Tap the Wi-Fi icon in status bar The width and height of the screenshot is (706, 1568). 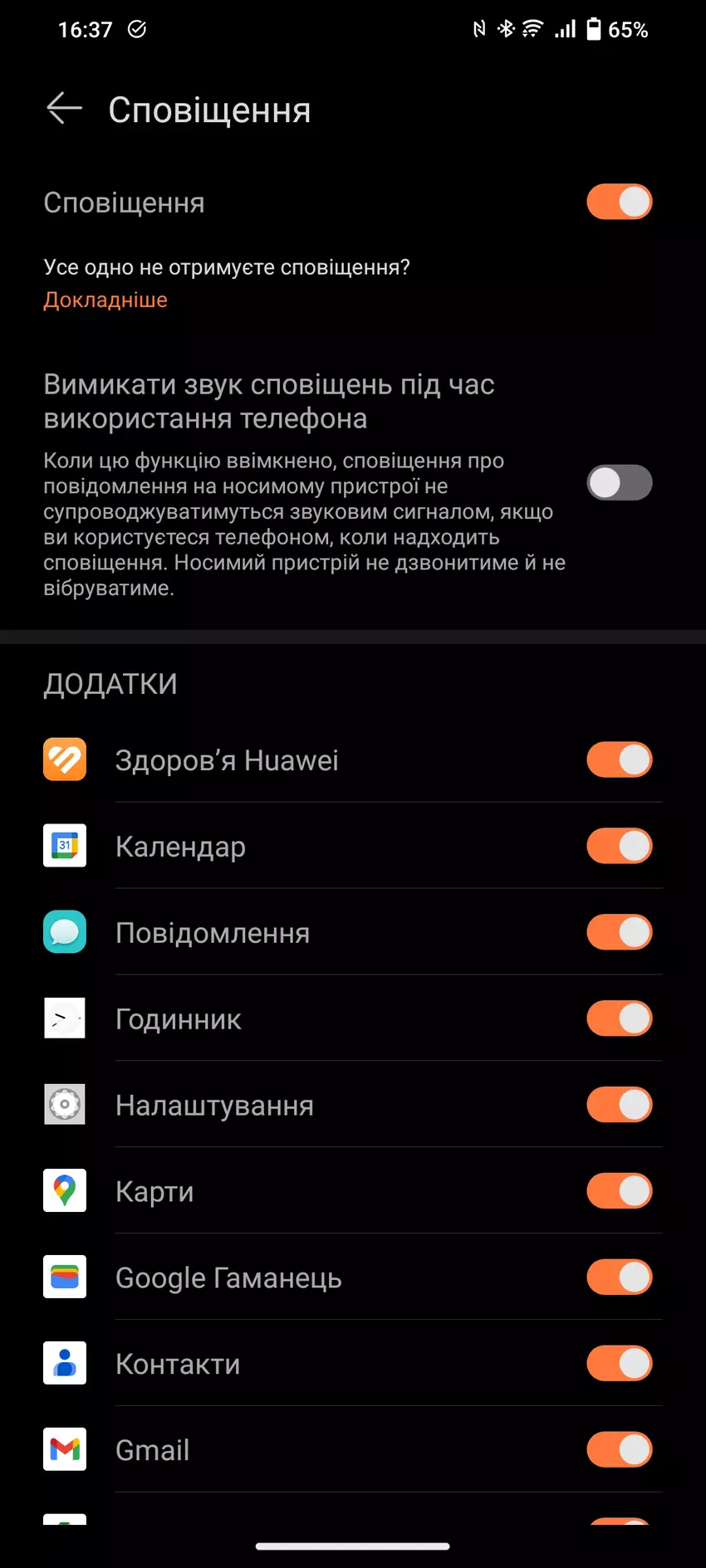click(532, 28)
